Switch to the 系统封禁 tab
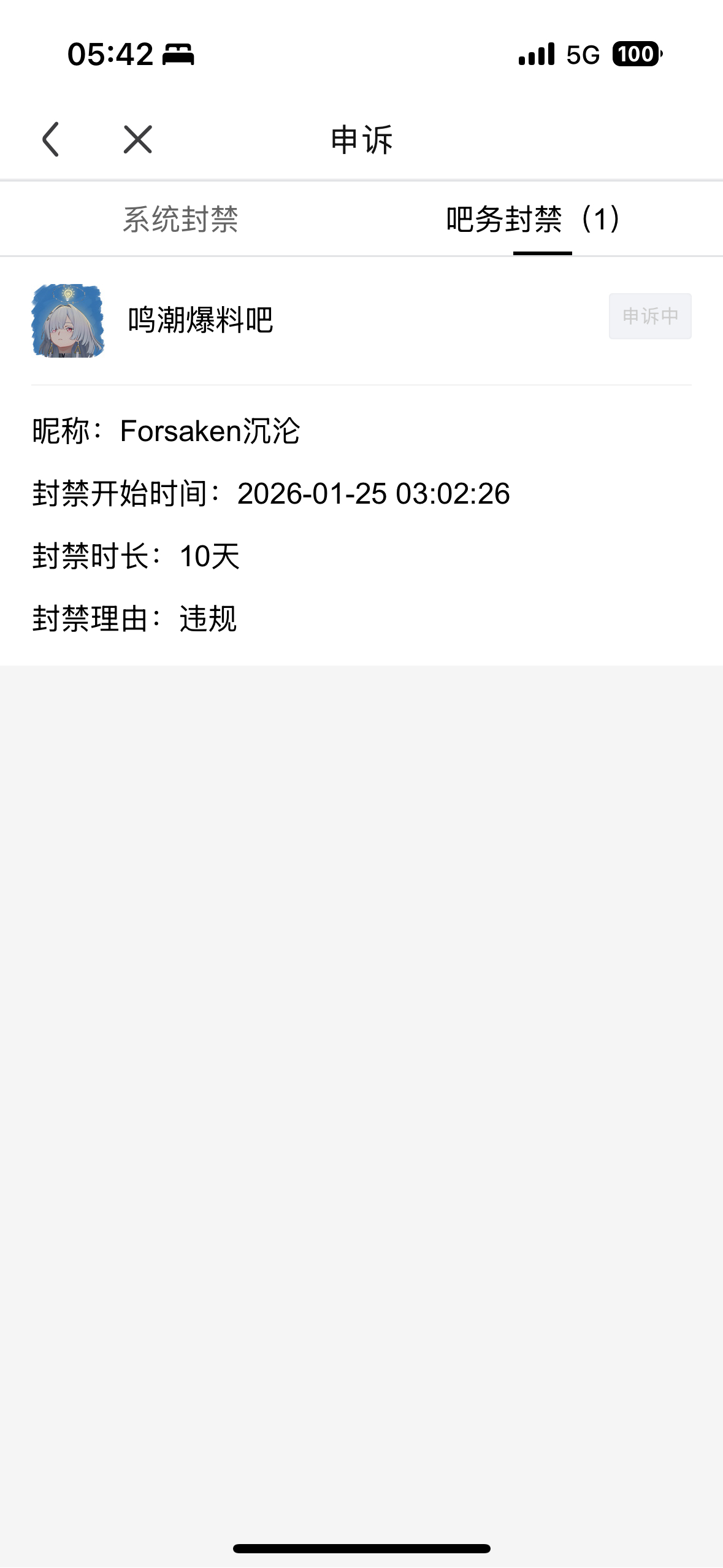723x1568 pixels. click(x=180, y=219)
